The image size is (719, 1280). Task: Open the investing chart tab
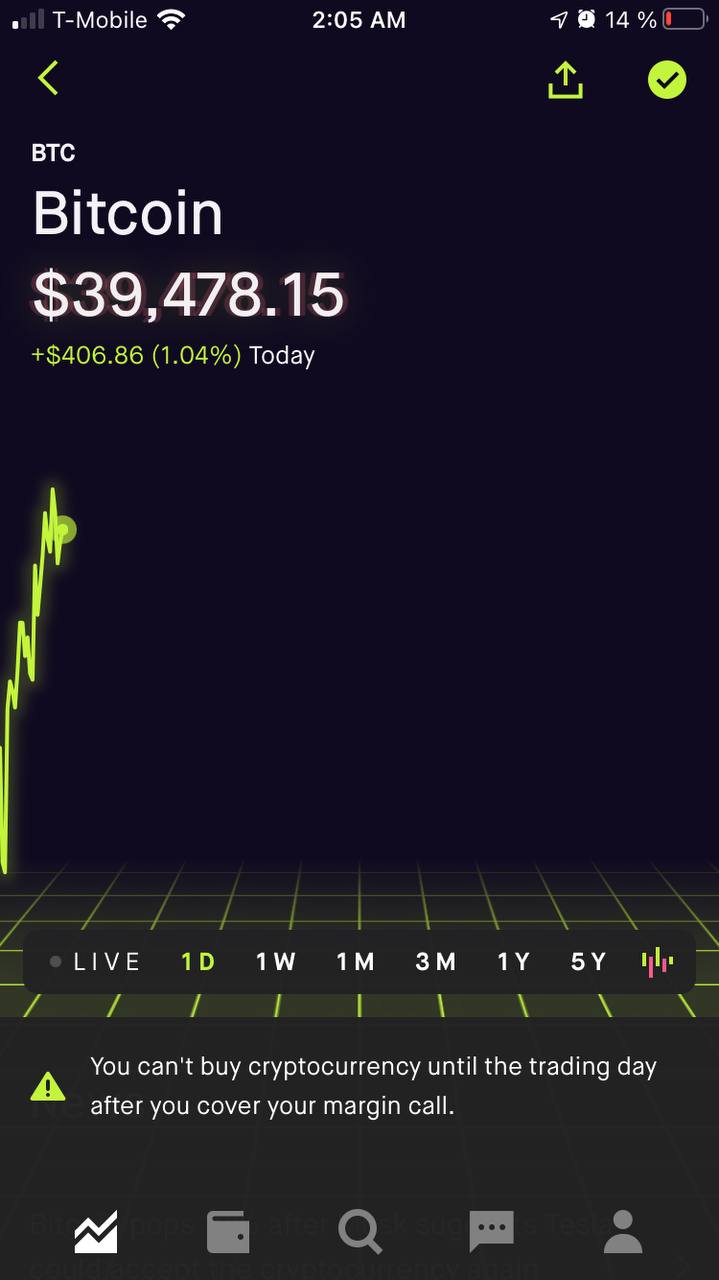[x=96, y=1232]
